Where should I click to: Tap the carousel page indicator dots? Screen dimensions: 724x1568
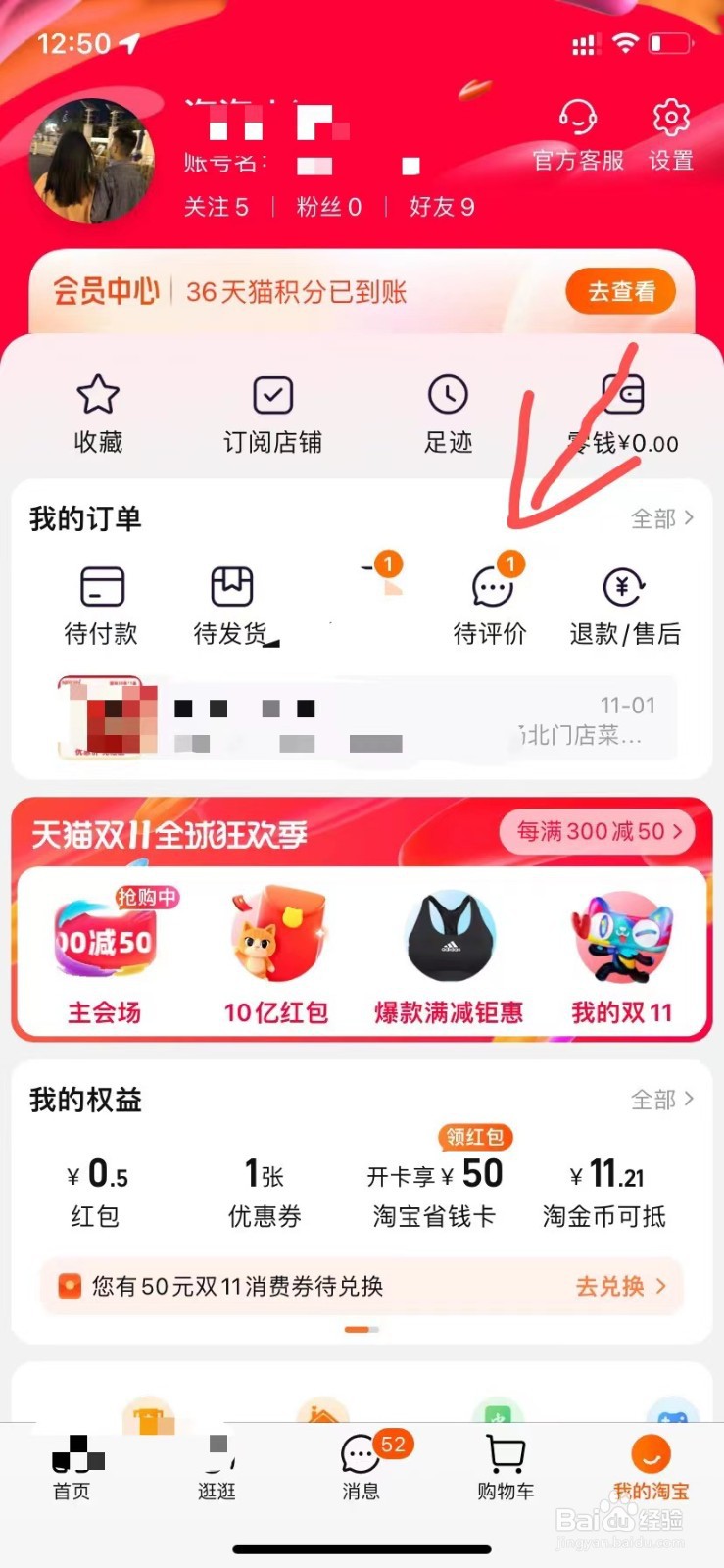pyautogui.click(x=362, y=1330)
